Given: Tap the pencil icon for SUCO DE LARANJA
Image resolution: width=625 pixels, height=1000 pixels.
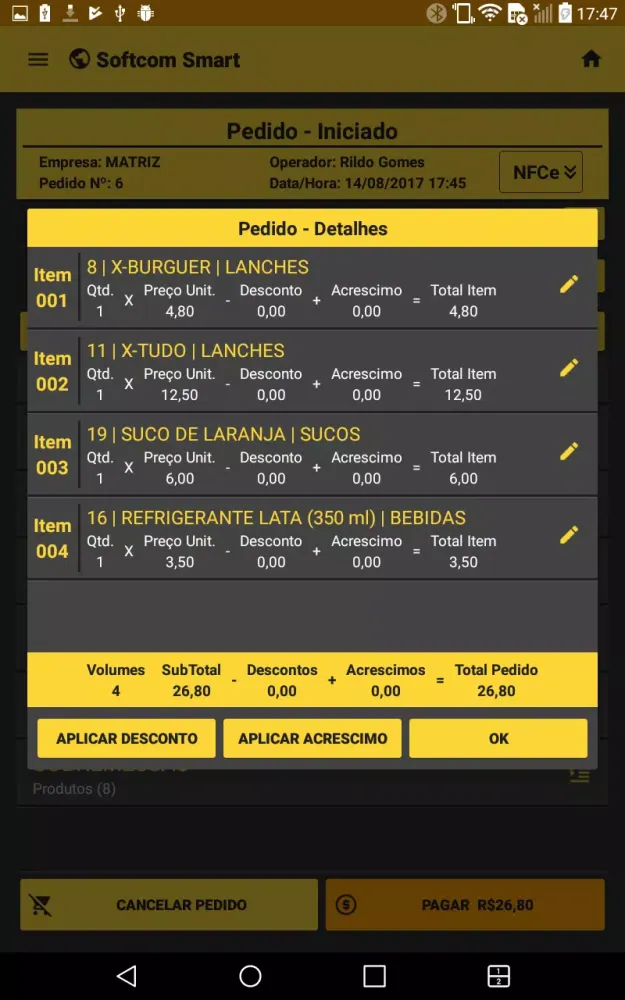Looking at the screenshot, I should (x=569, y=451).
